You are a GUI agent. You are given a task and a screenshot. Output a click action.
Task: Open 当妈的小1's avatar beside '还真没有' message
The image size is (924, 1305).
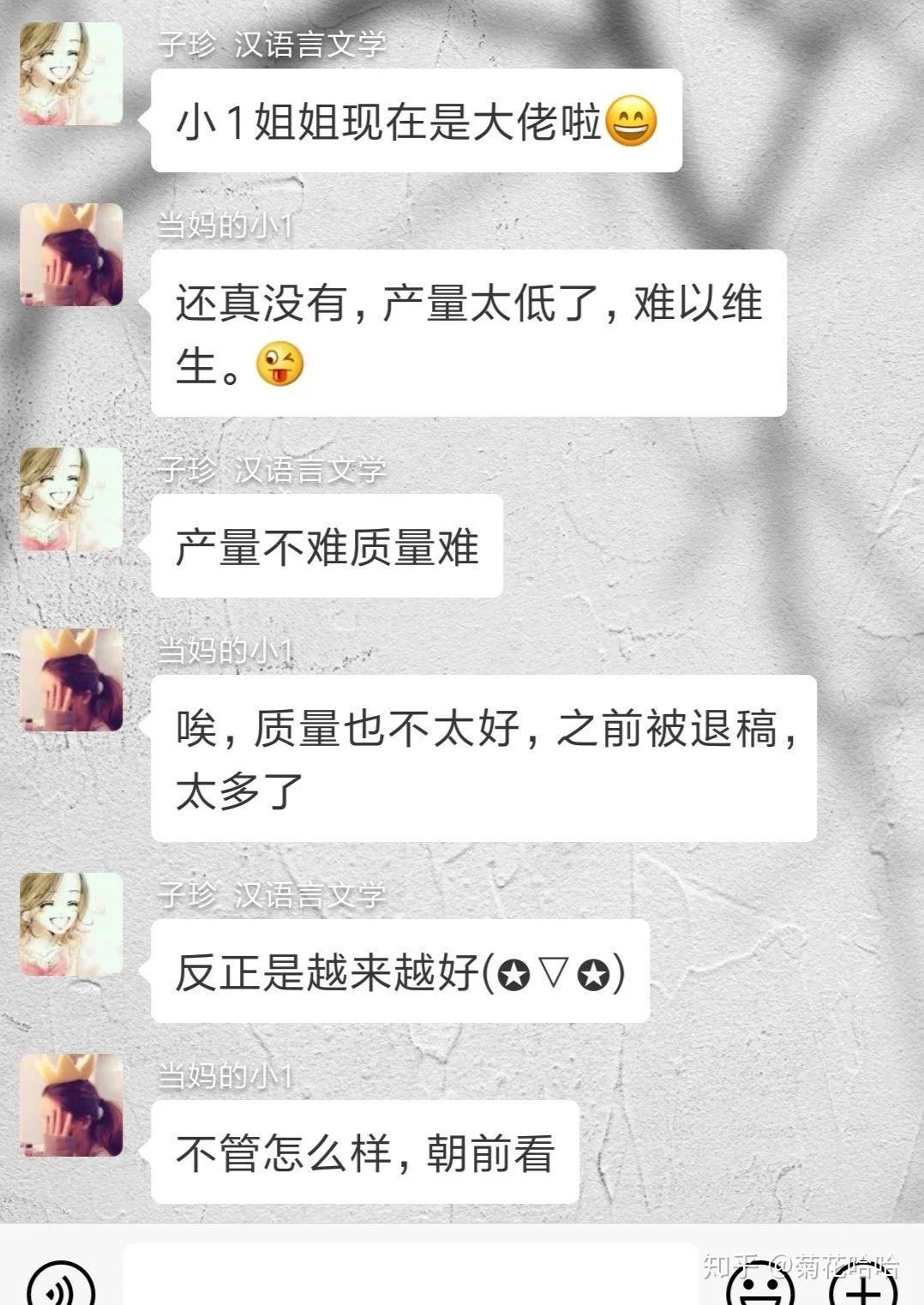click(71, 255)
